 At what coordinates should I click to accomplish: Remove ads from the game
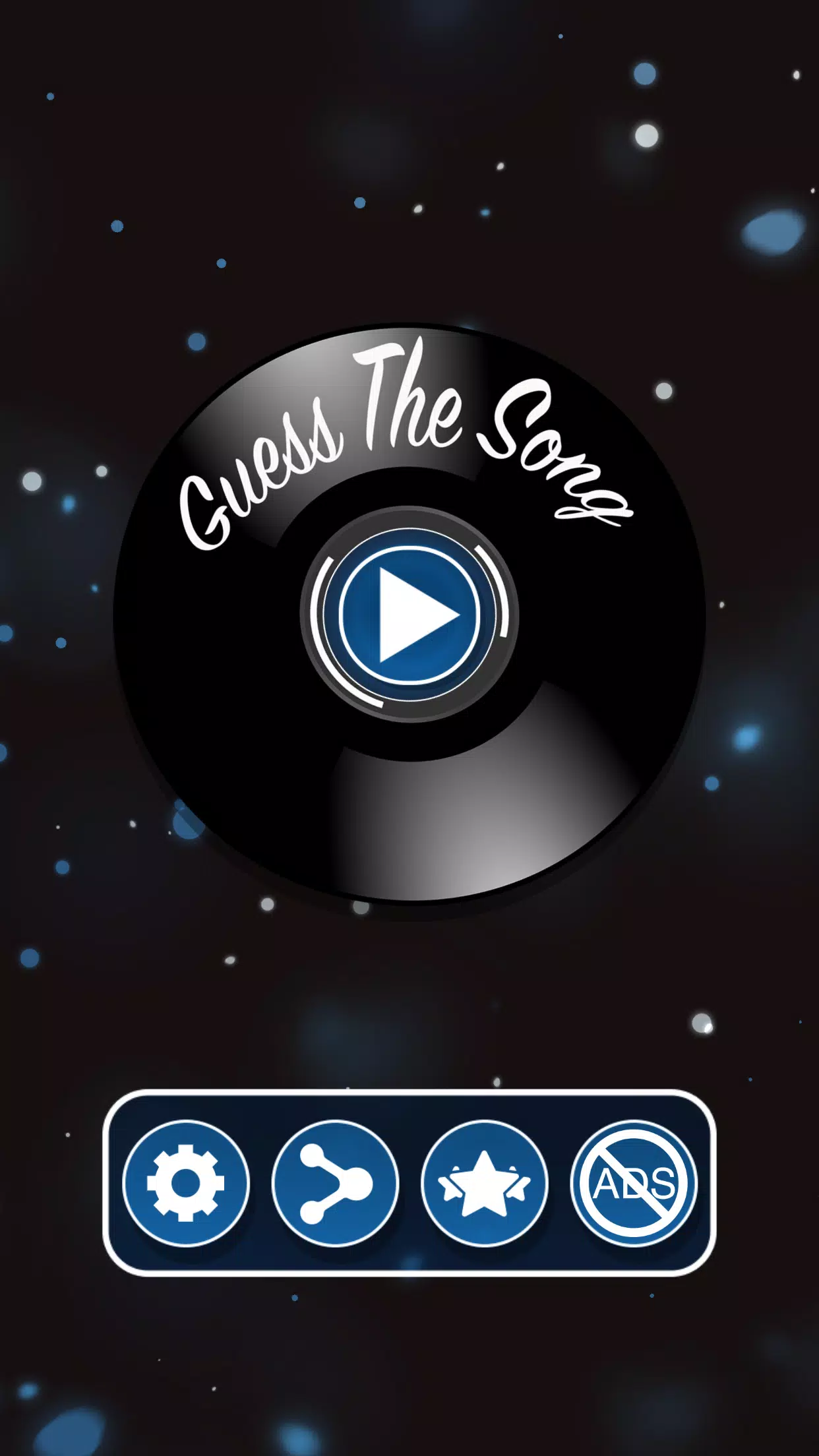click(x=634, y=1184)
